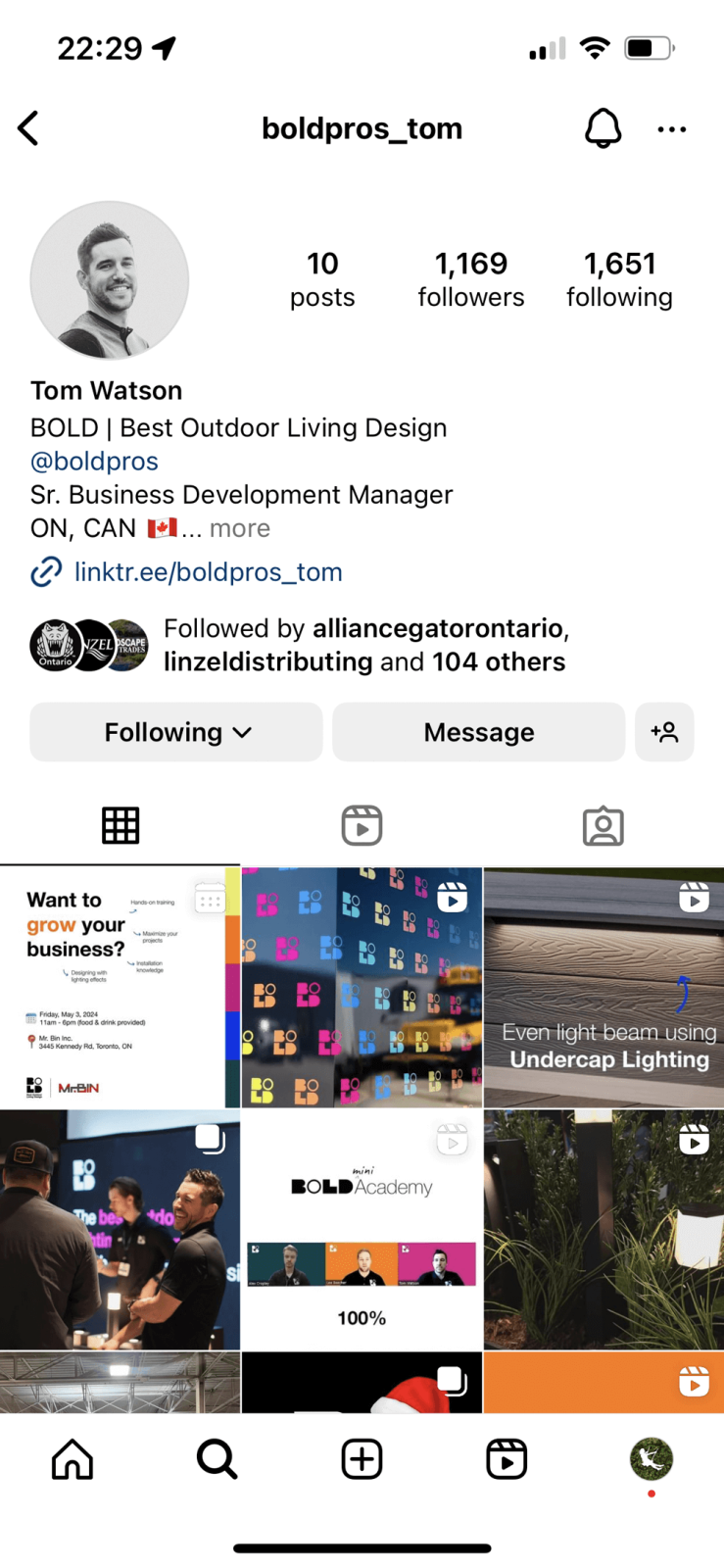Switch to the Reels tab on profile
This screenshot has width=724, height=1568.
pos(362,825)
